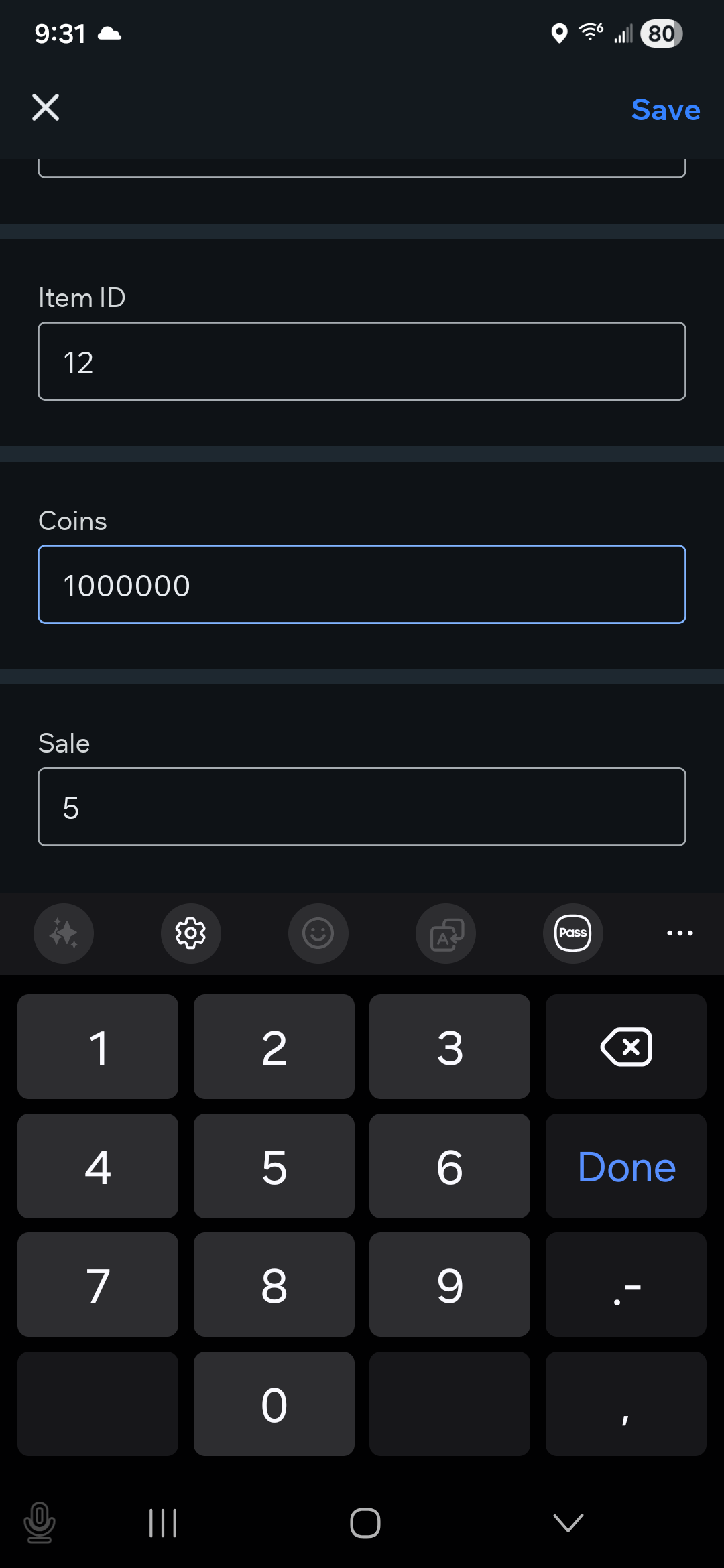The height and width of the screenshot is (1568, 724).
Task: Save the entered values
Action: coord(666,109)
